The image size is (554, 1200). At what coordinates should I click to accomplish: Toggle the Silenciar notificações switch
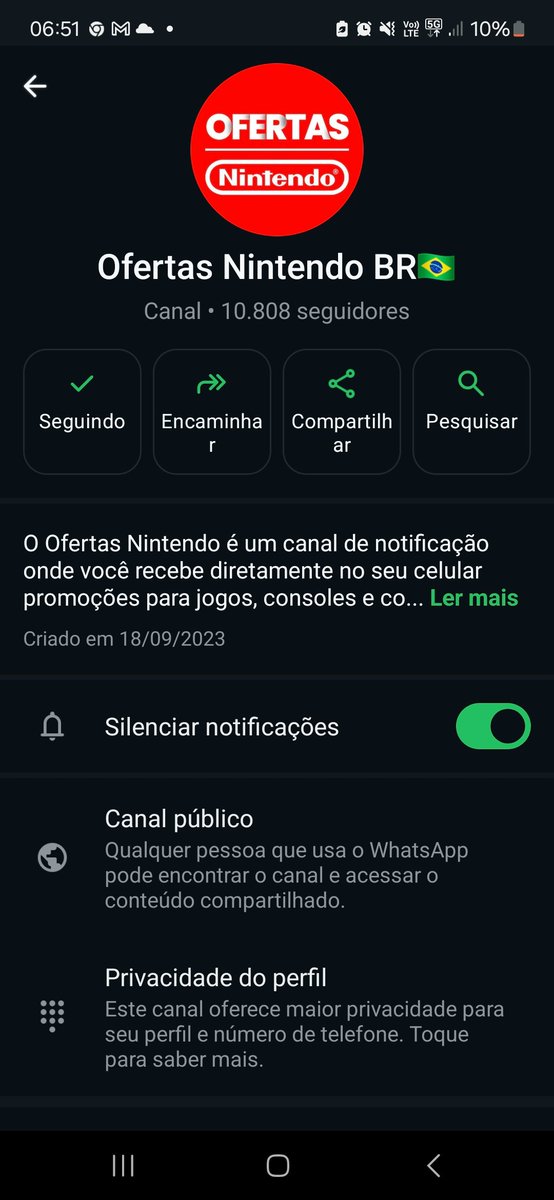coord(493,726)
